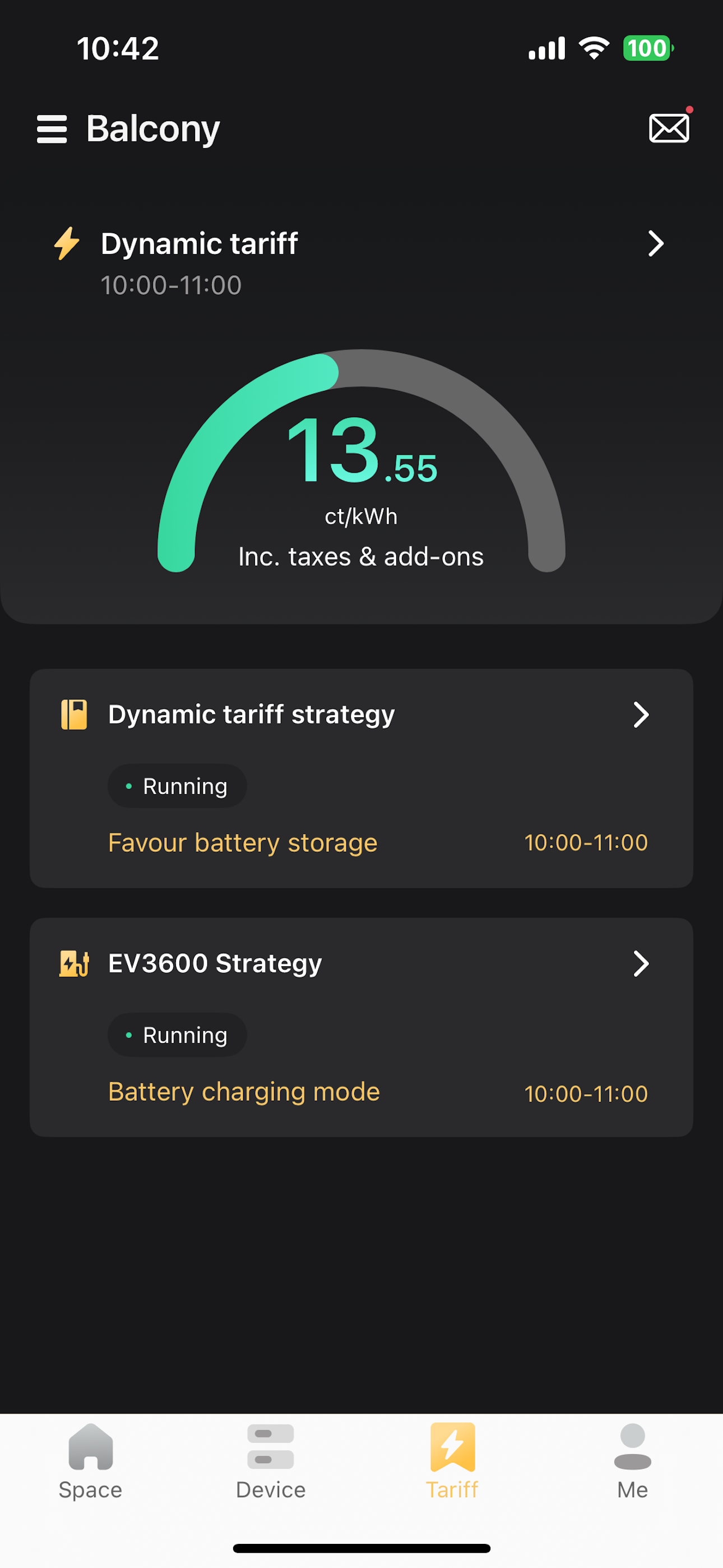Open the messages envelope icon
The height and width of the screenshot is (1568, 723).
(669, 128)
